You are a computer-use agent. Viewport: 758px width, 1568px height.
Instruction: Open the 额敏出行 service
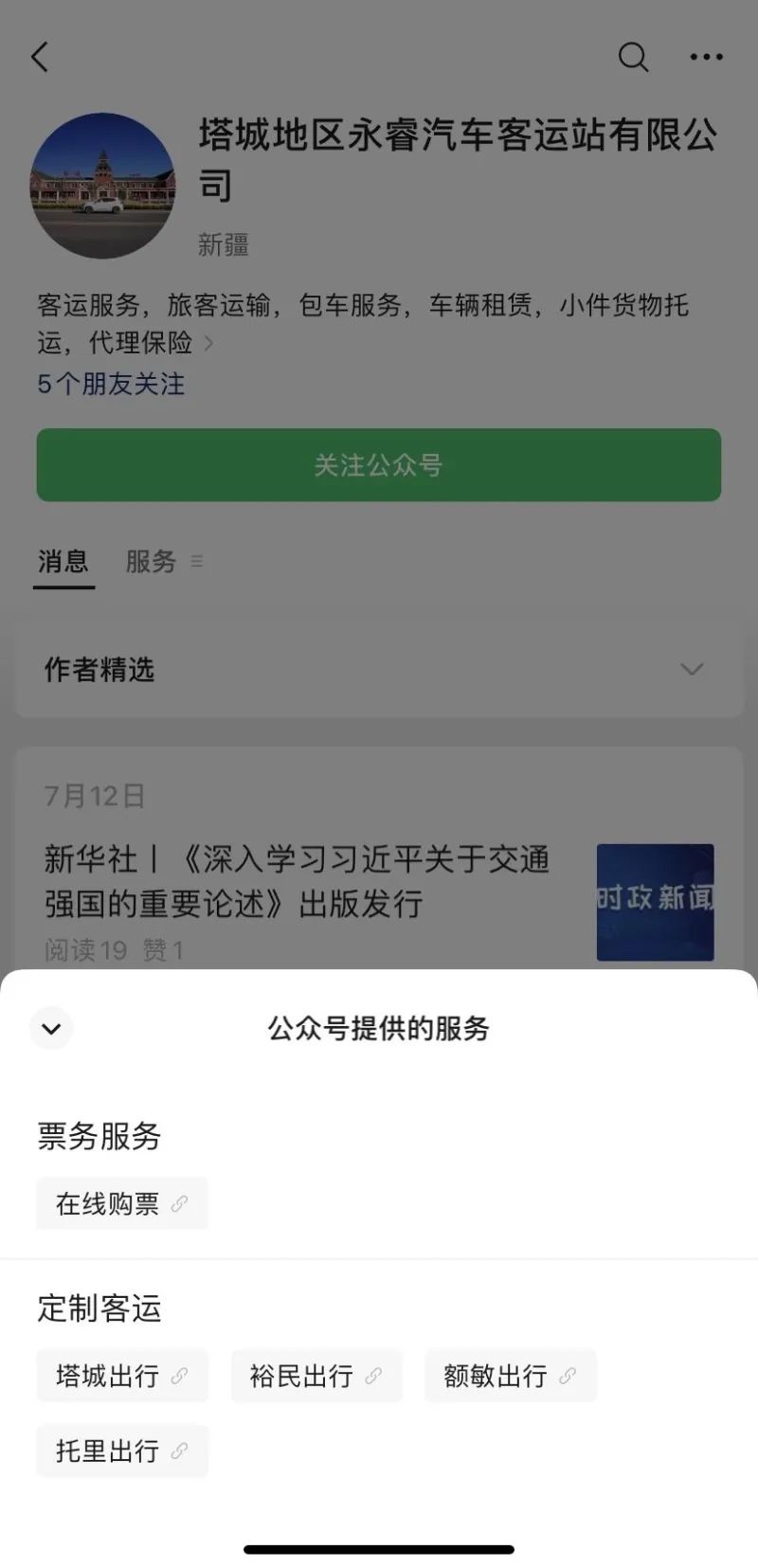pyautogui.click(x=510, y=1376)
